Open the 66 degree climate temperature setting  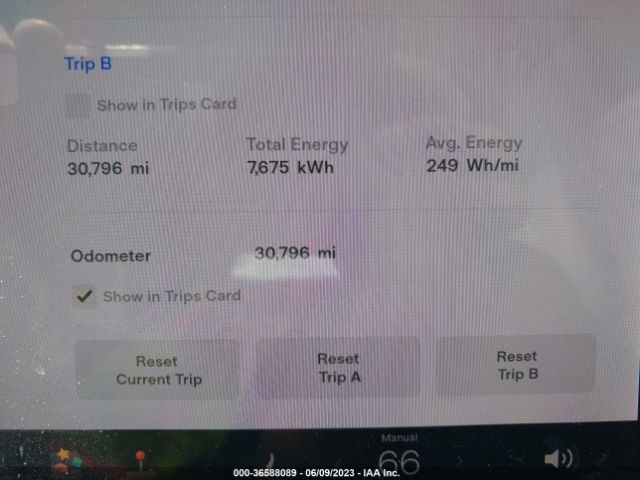click(398, 460)
